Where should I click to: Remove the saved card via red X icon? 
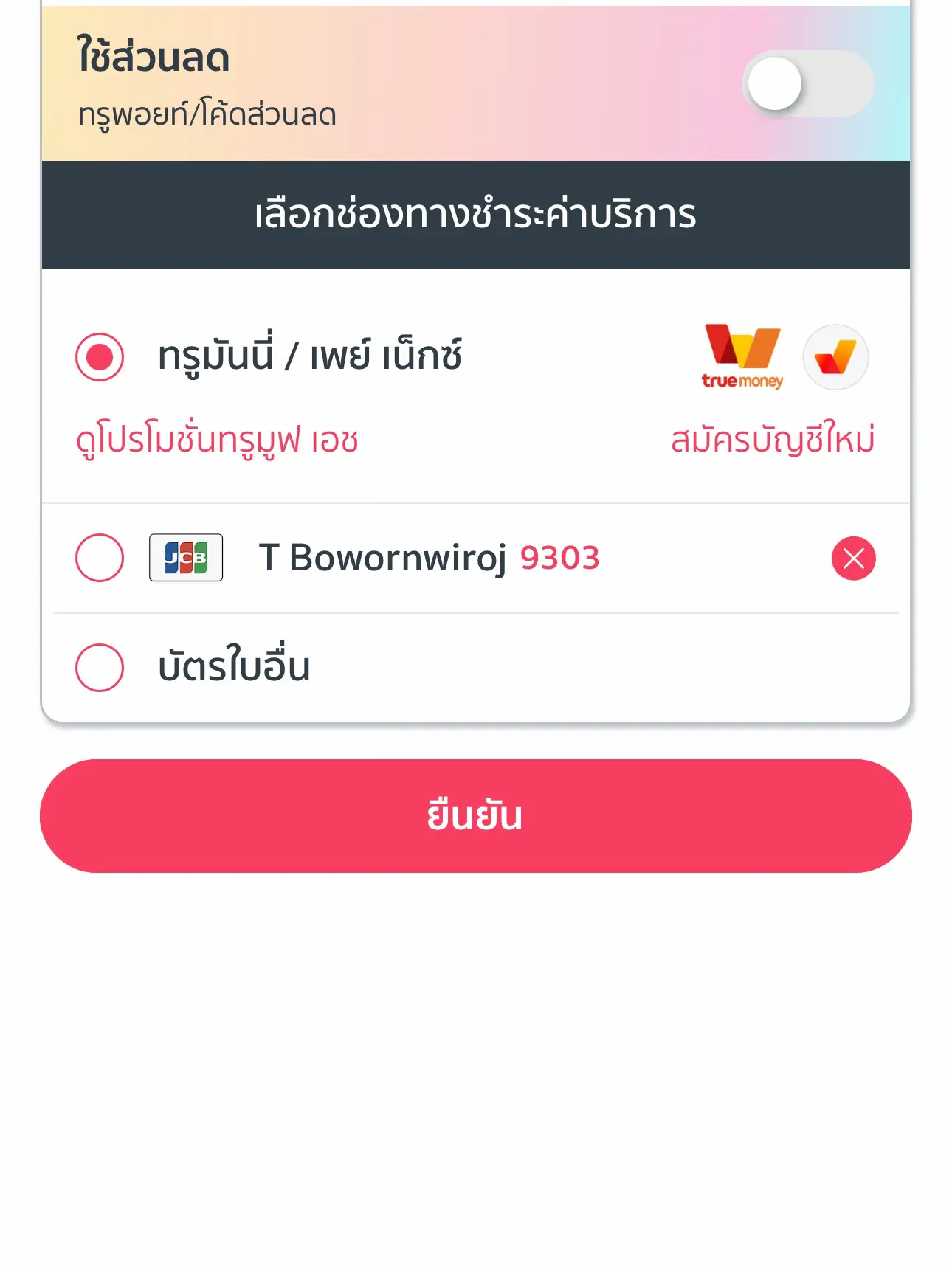pyautogui.click(x=854, y=559)
